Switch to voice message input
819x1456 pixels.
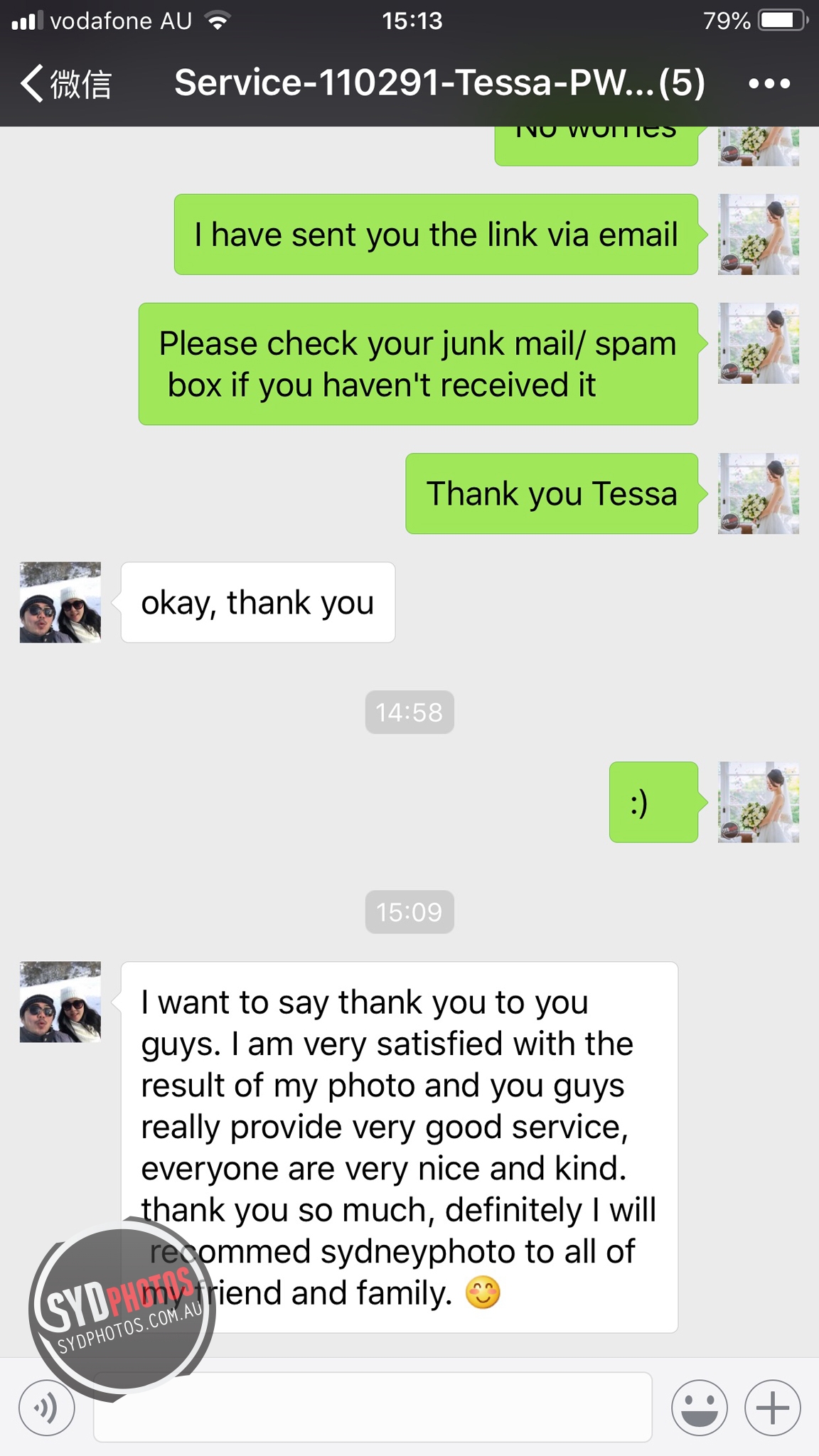pyautogui.click(x=47, y=1407)
